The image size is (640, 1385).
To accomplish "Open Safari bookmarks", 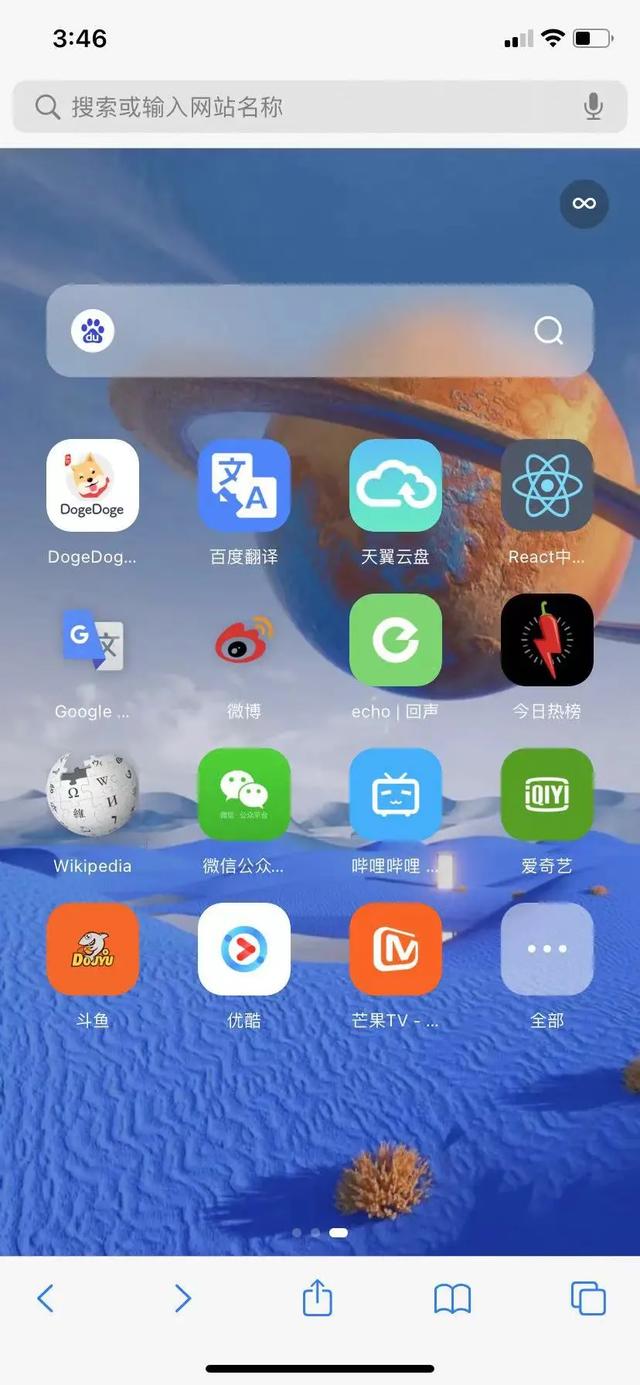I will (452, 1299).
